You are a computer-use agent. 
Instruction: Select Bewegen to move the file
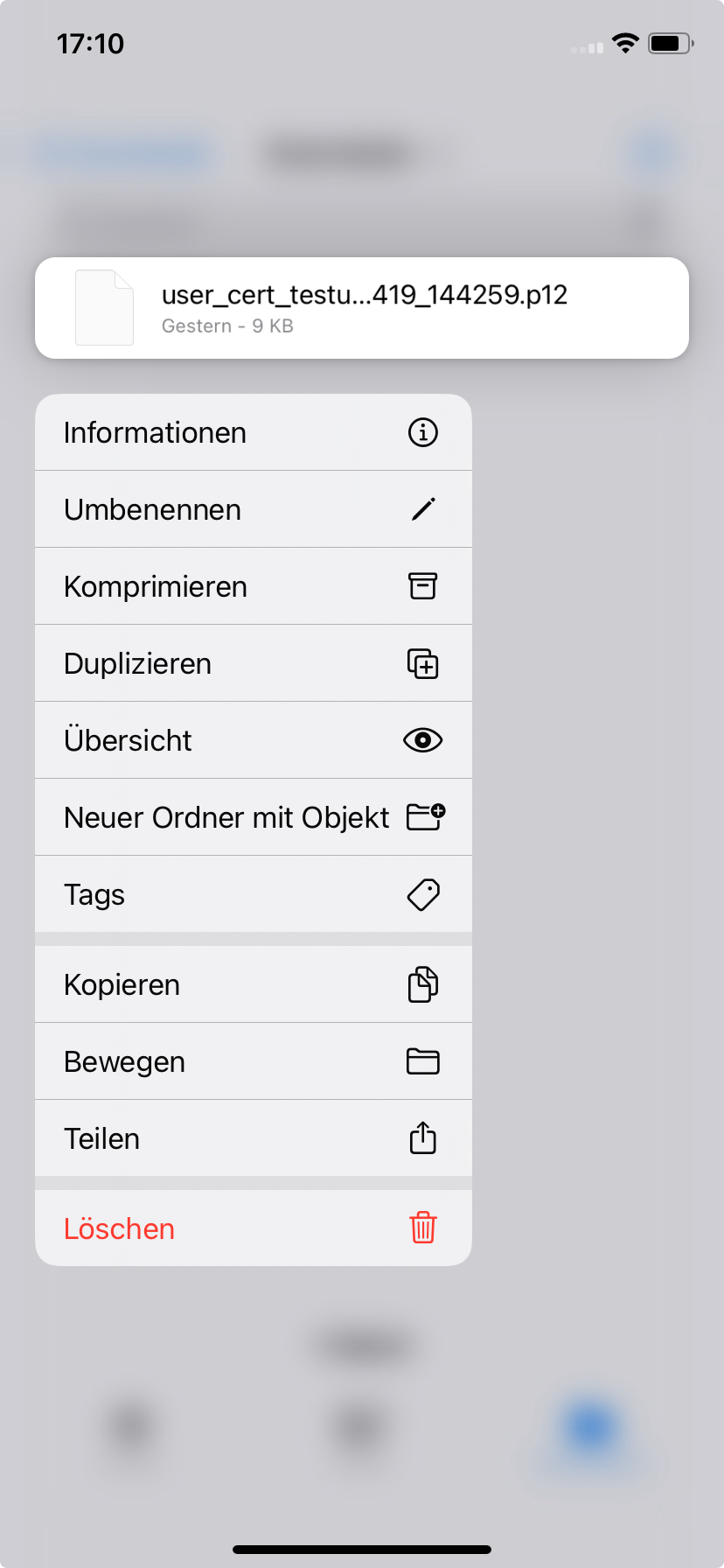(x=253, y=1061)
